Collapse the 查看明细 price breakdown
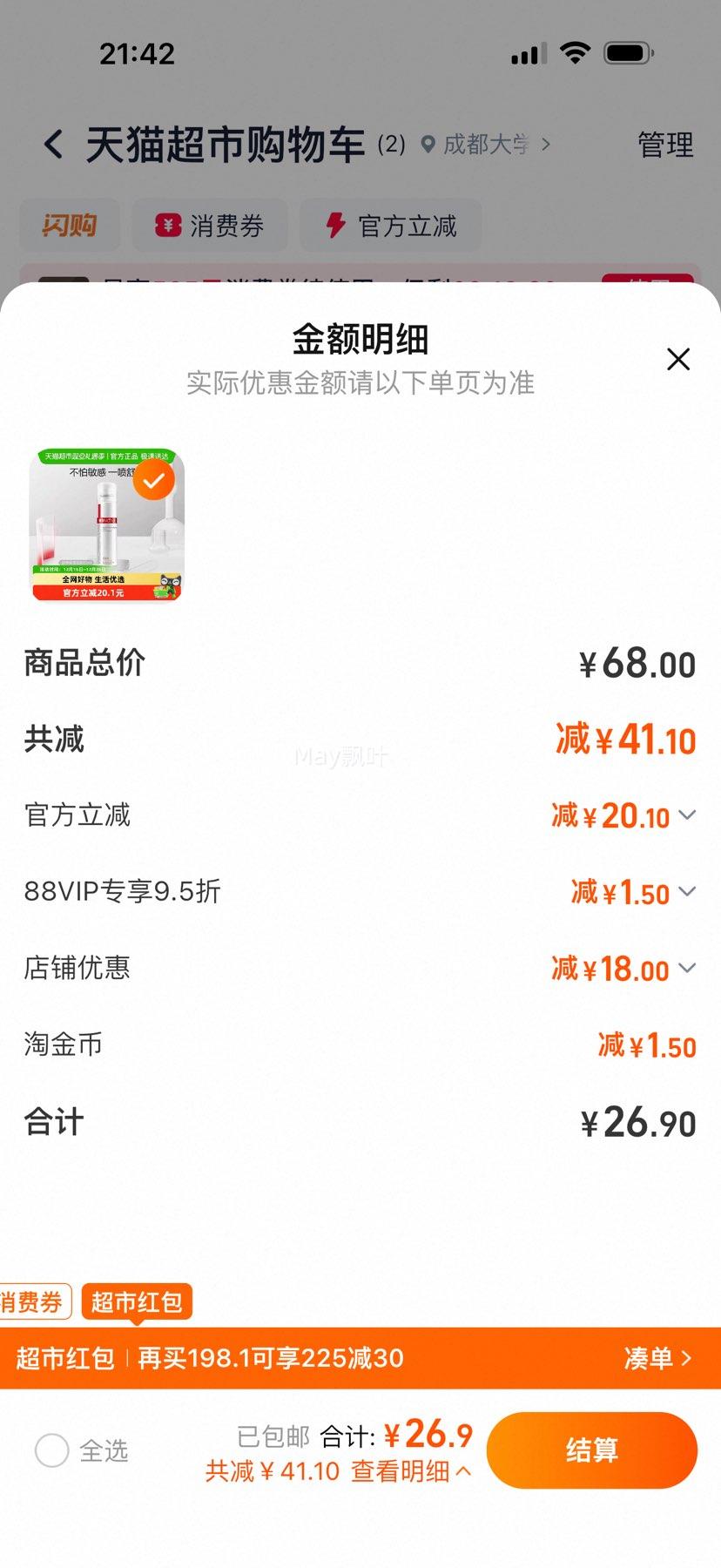 [409, 1470]
